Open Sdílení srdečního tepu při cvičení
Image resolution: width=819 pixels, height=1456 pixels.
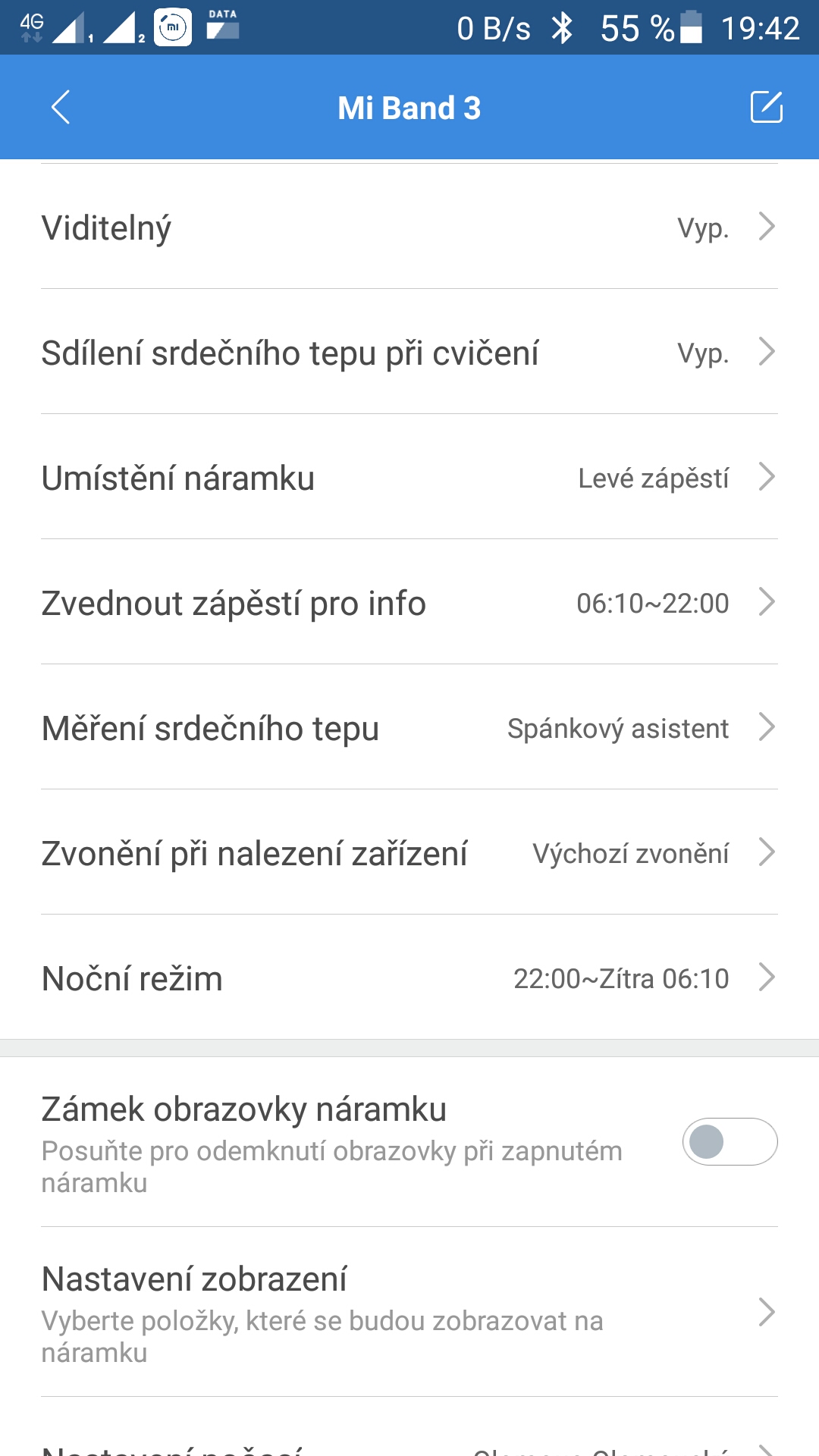(x=409, y=353)
